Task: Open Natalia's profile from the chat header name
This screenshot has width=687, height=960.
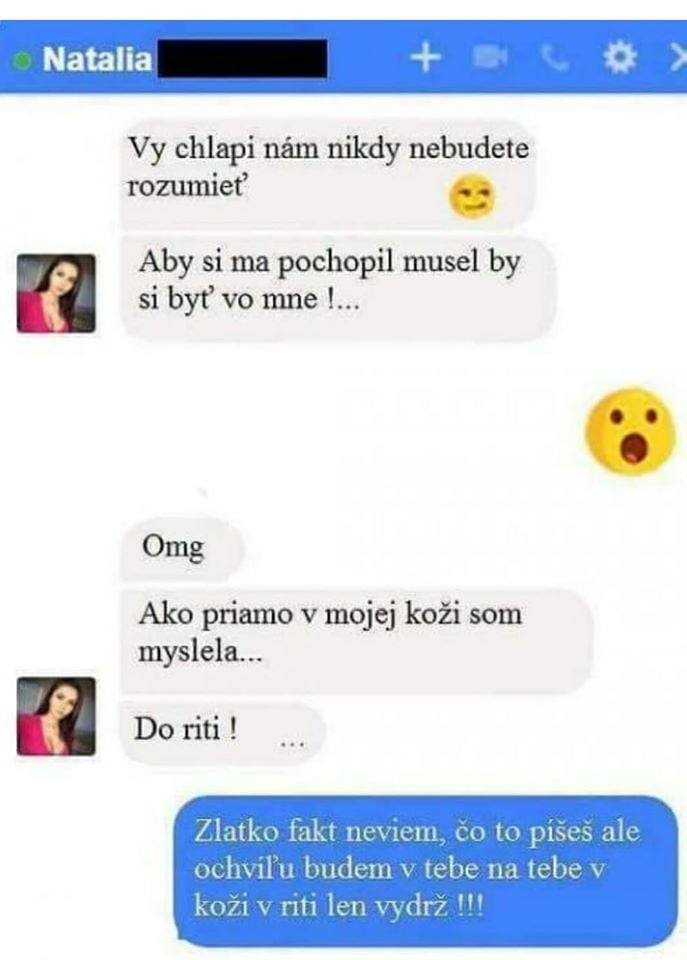Action: click(x=97, y=60)
